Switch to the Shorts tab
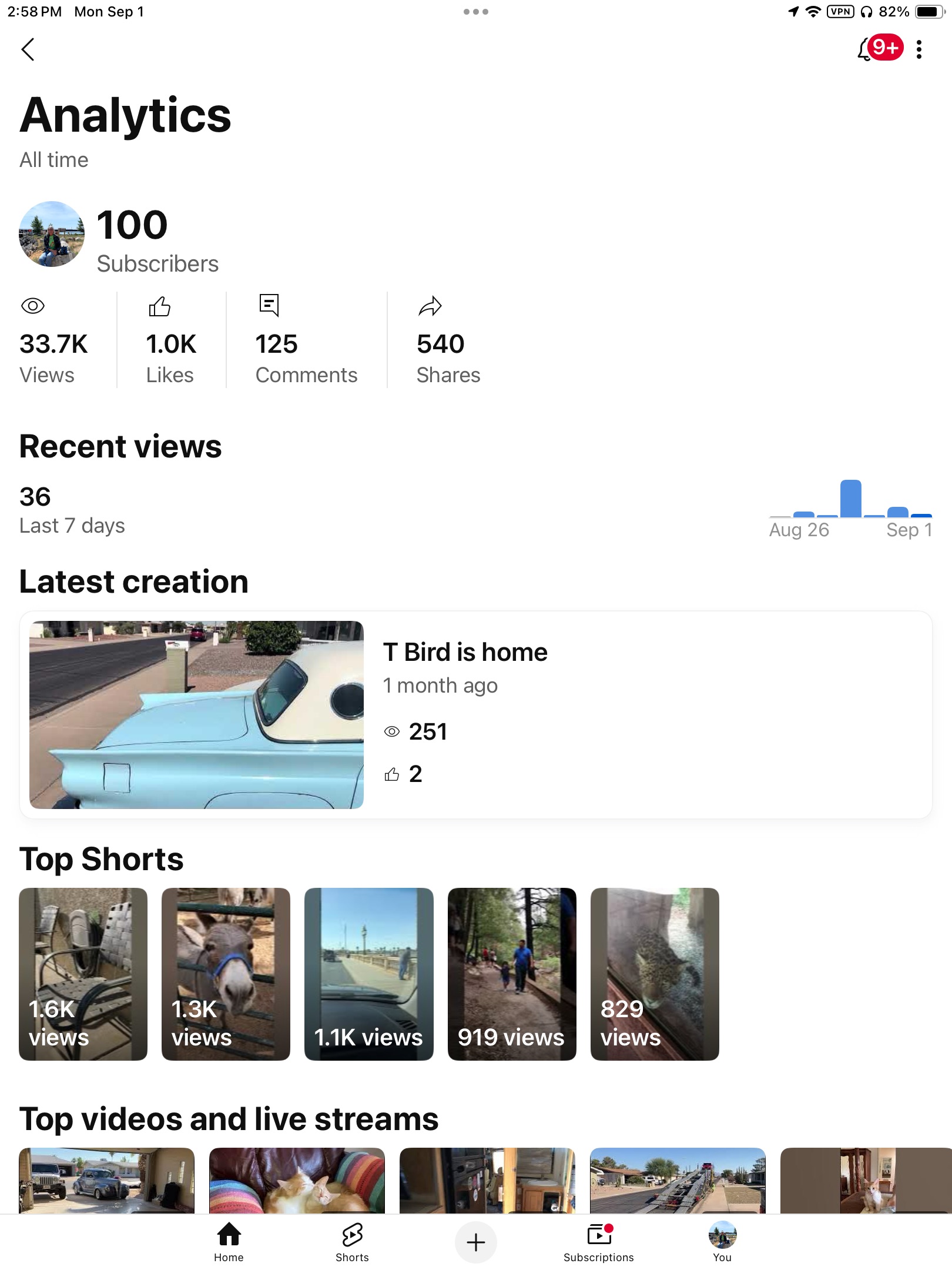952x1270 pixels. [352, 1241]
